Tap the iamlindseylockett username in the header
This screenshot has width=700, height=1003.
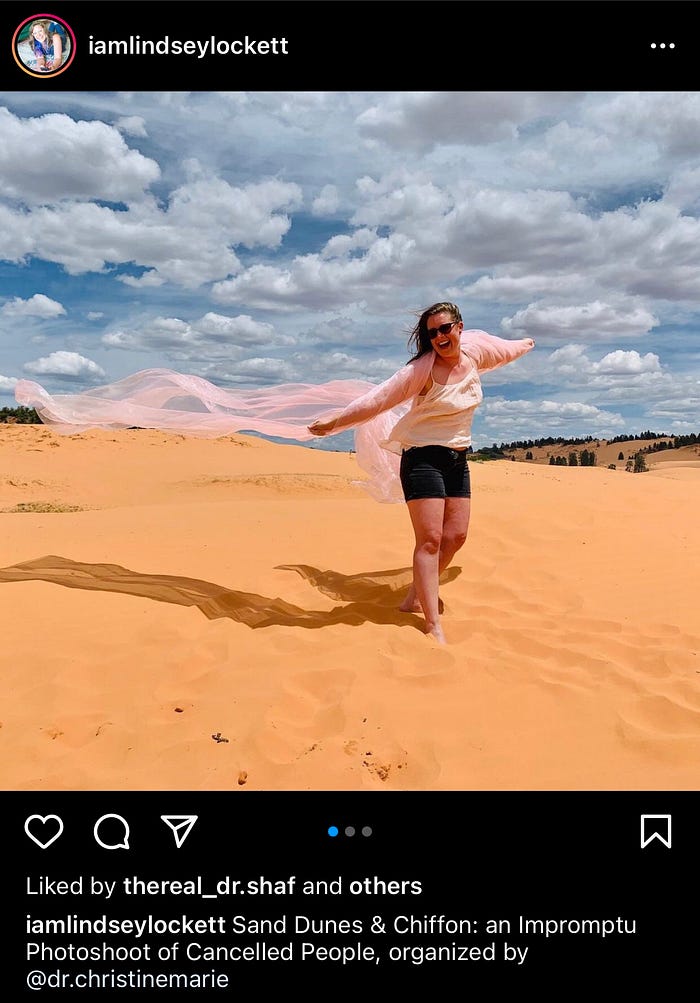188,46
